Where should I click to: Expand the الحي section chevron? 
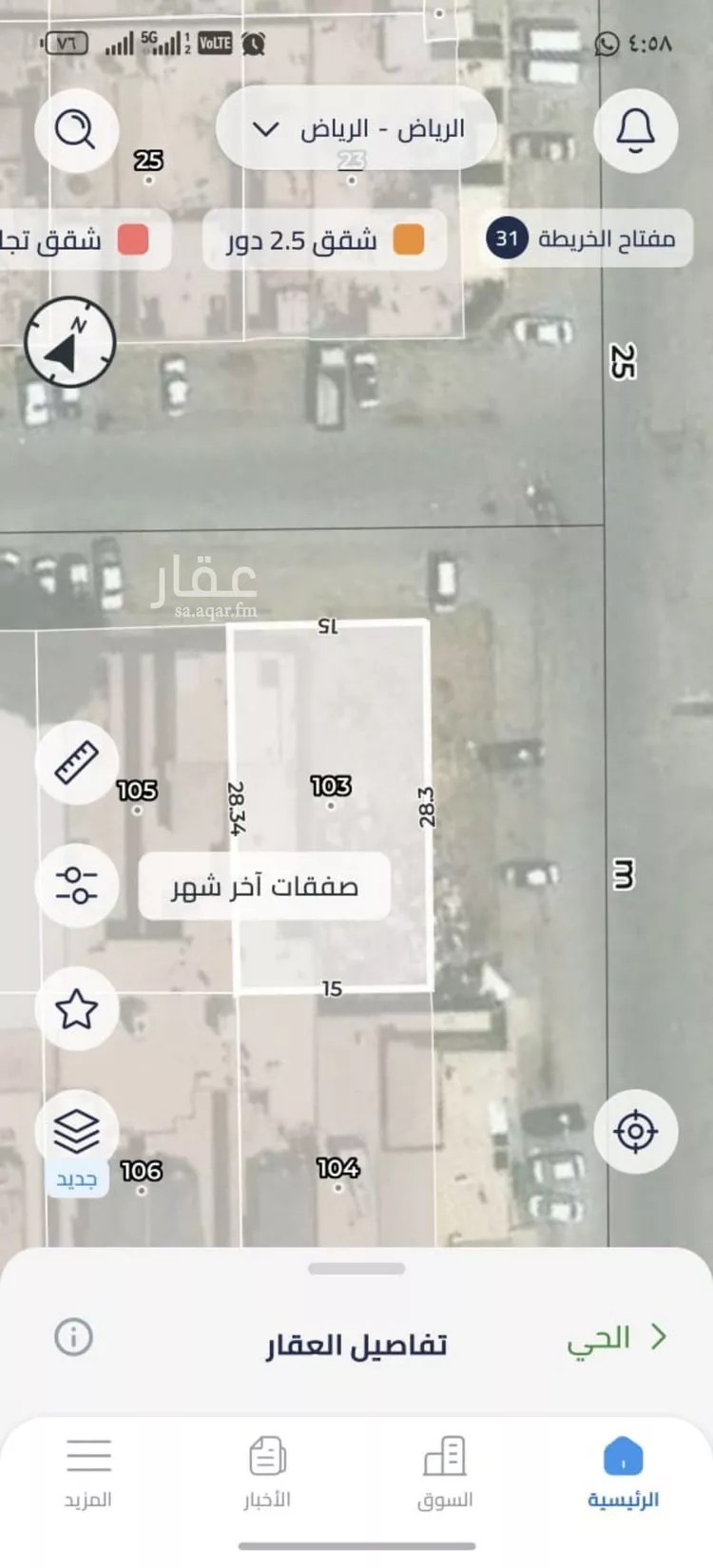658,1335
